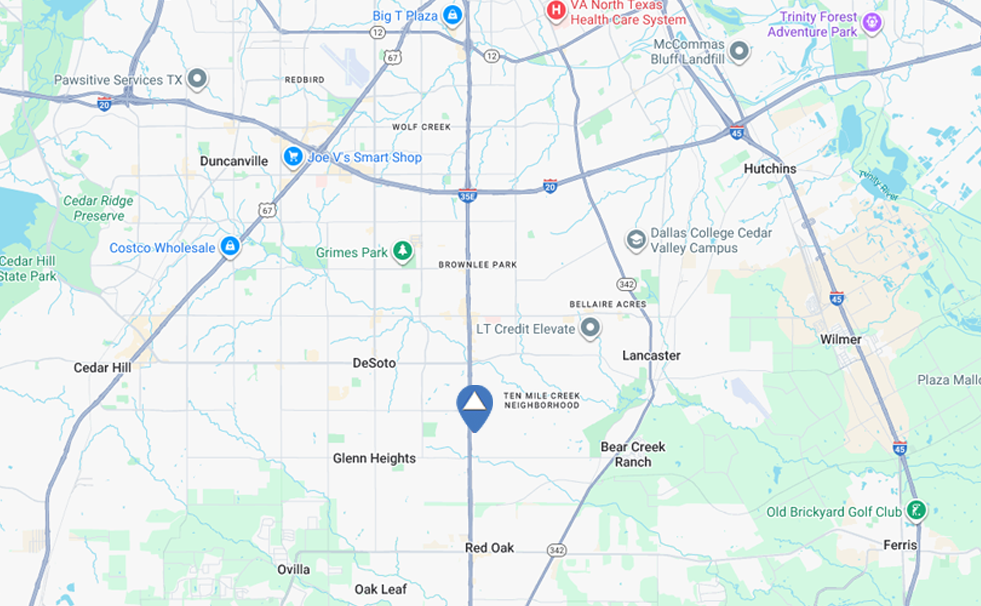The width and height of the screenshot is (981, 606).
Task: Select VA North Texas Health Care System pin
Action: click(556, 11)
